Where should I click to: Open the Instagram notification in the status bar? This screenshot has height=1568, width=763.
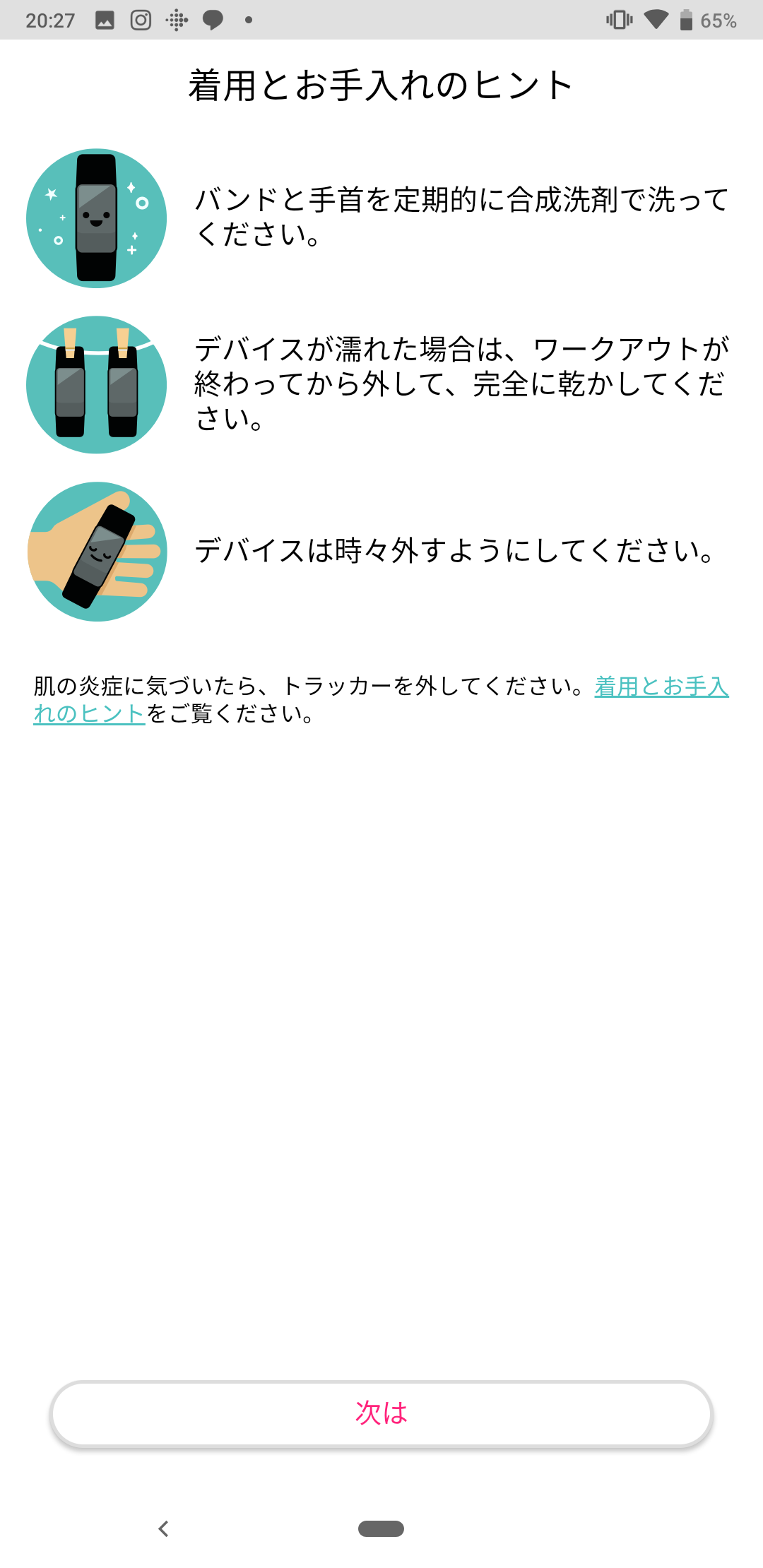[138, 20]
